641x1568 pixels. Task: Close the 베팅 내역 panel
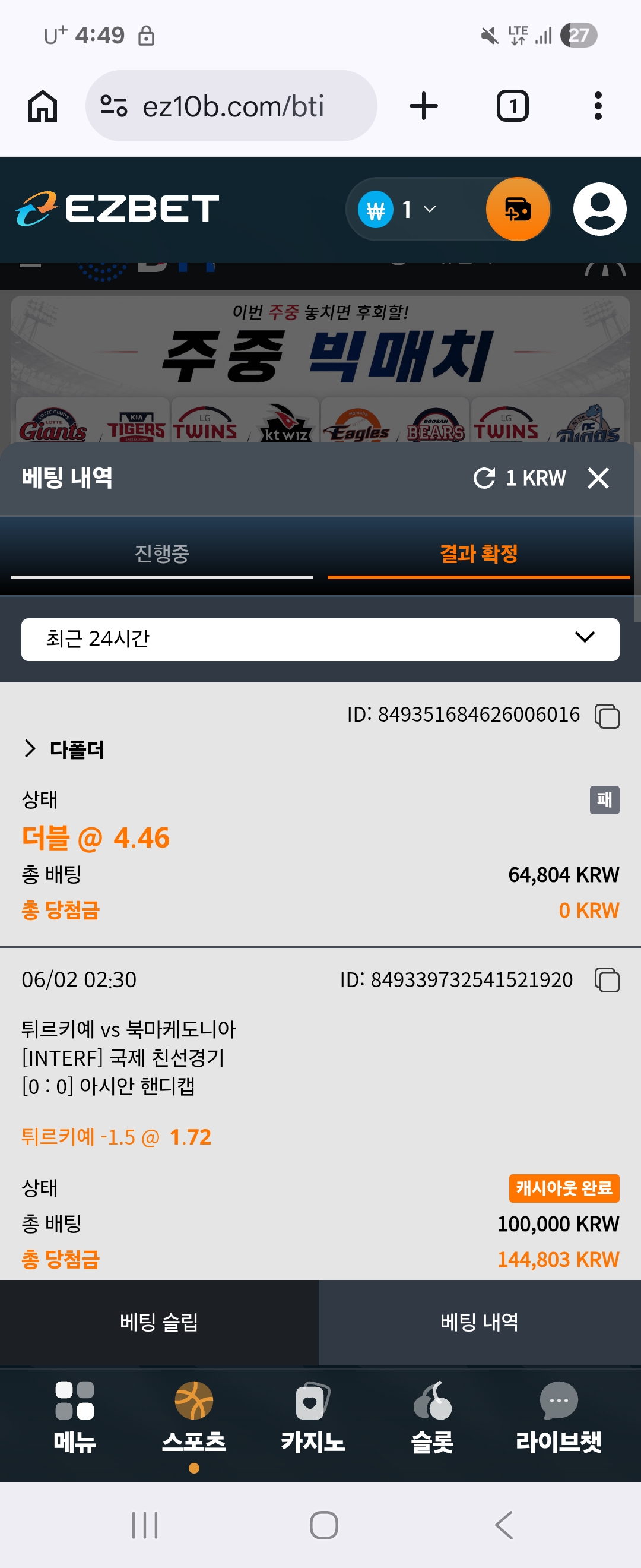[x=598, y=478]
